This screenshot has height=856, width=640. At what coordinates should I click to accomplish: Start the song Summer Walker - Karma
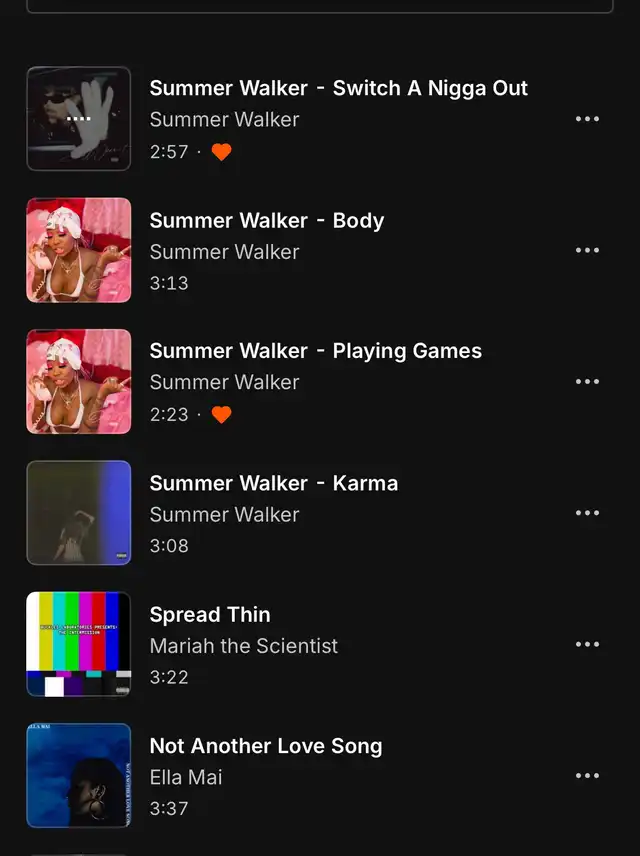coord(273,483)
